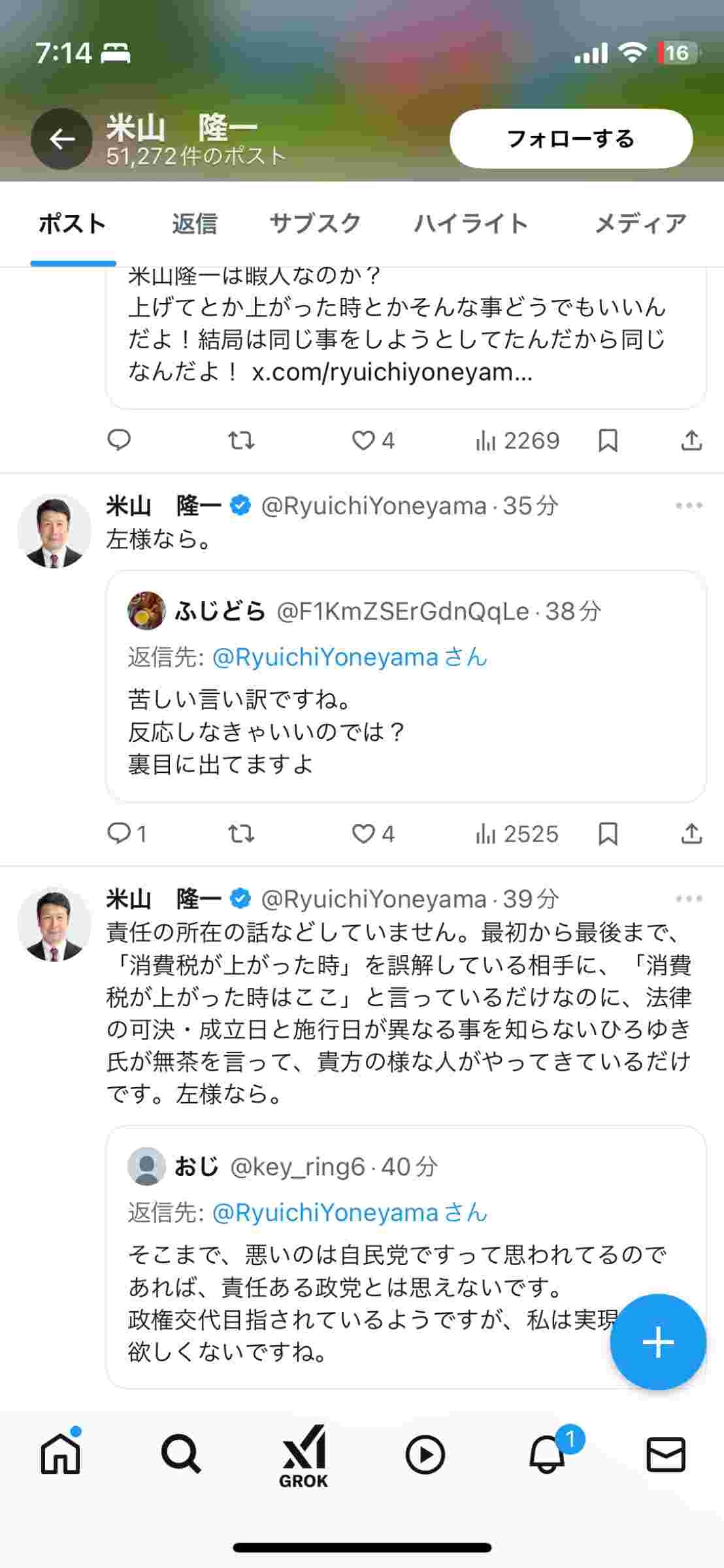Switch to the 返信 tab
This screenshot has height=1568, width=724.
coord(194,223)
